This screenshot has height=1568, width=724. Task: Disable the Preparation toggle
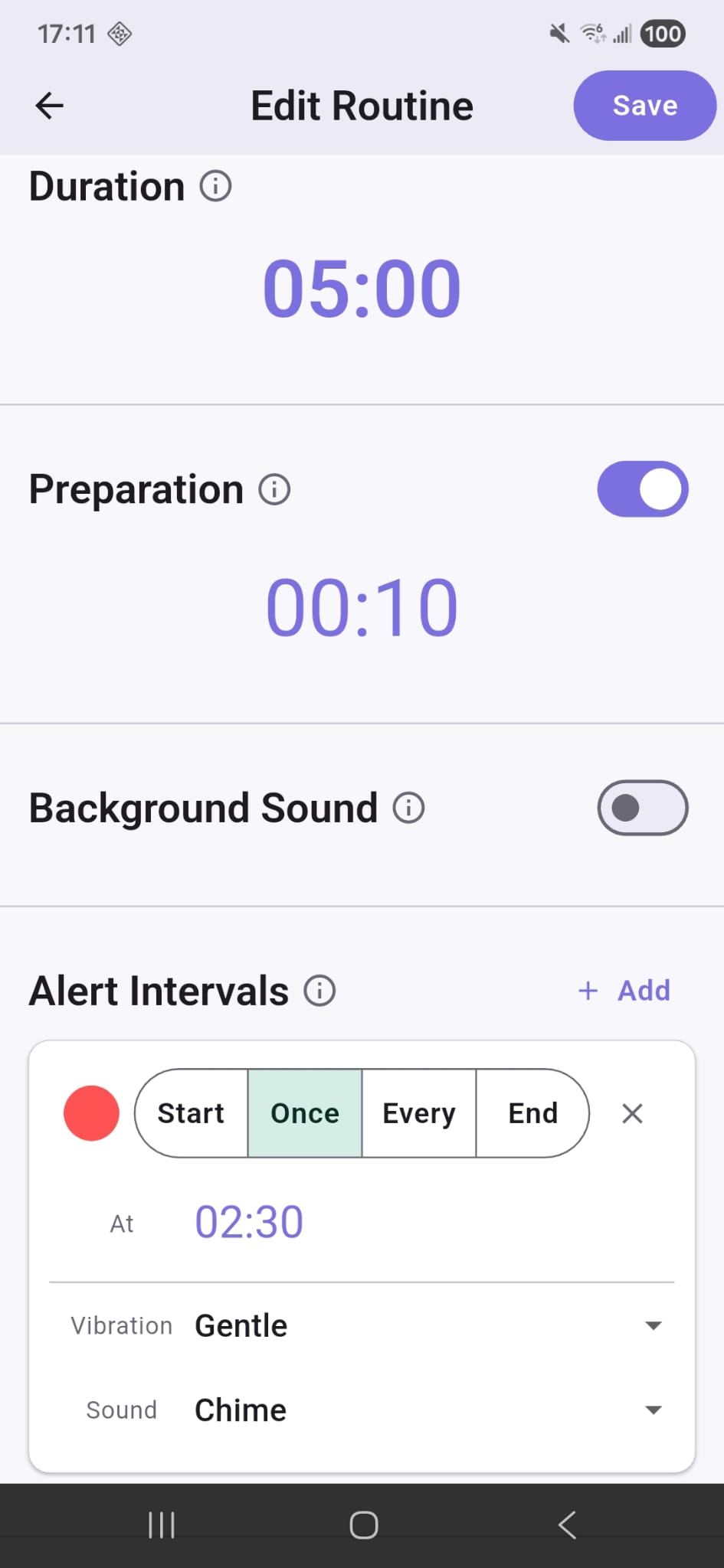pos(642,489)
